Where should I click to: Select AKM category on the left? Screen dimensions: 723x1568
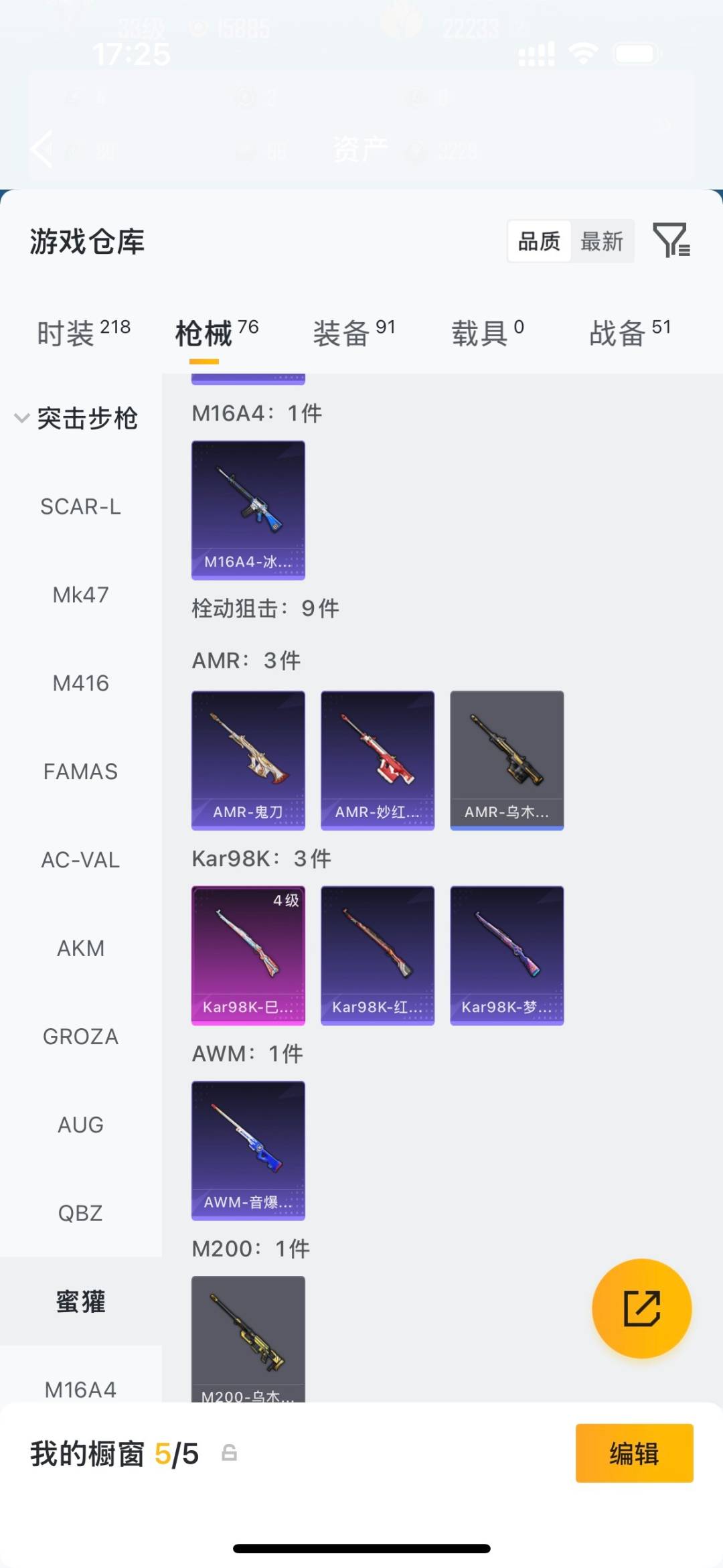pyautogui.click(x=80, y=948)
